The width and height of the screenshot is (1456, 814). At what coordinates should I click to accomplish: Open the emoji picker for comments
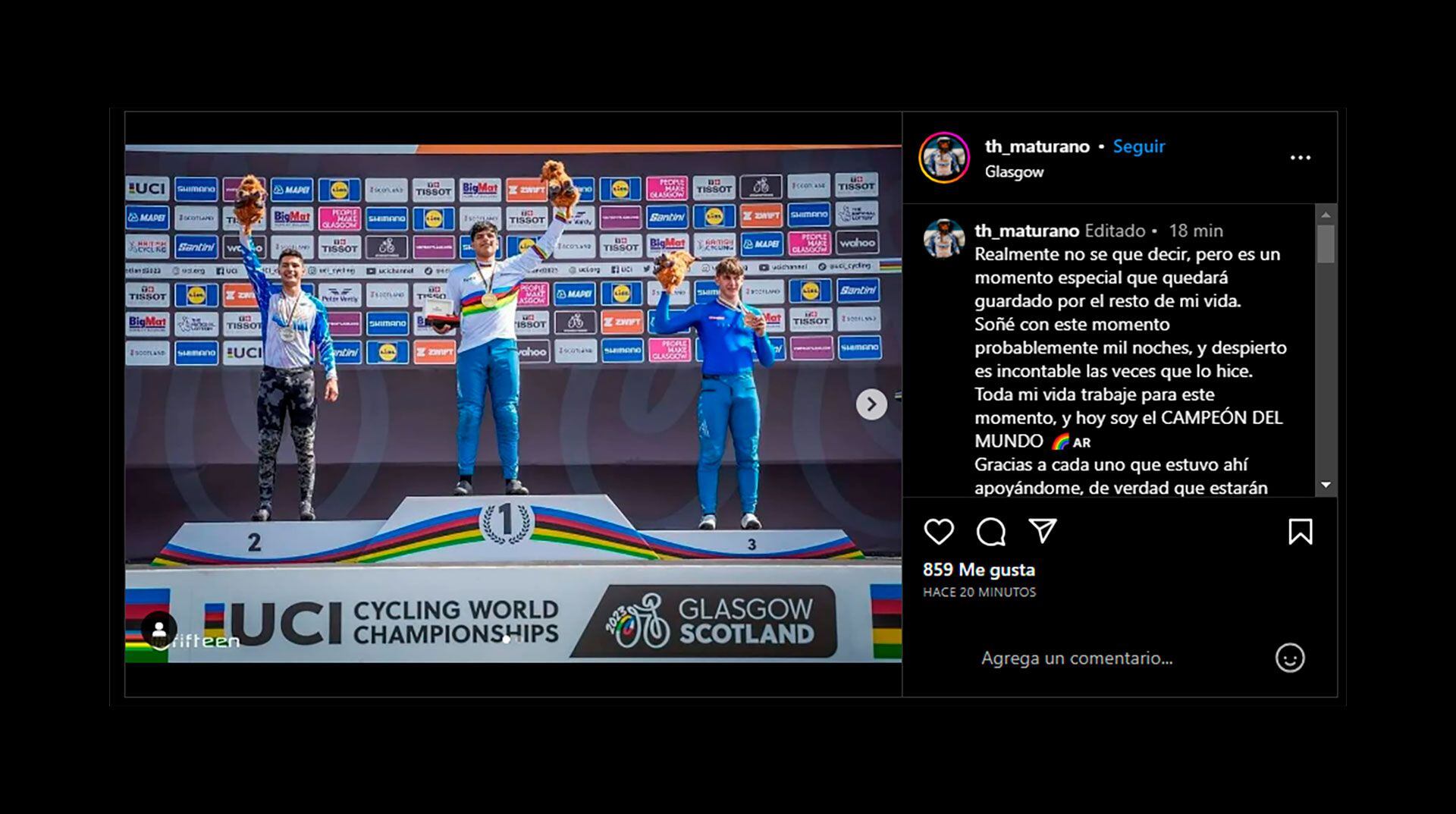pos(1289,658)
